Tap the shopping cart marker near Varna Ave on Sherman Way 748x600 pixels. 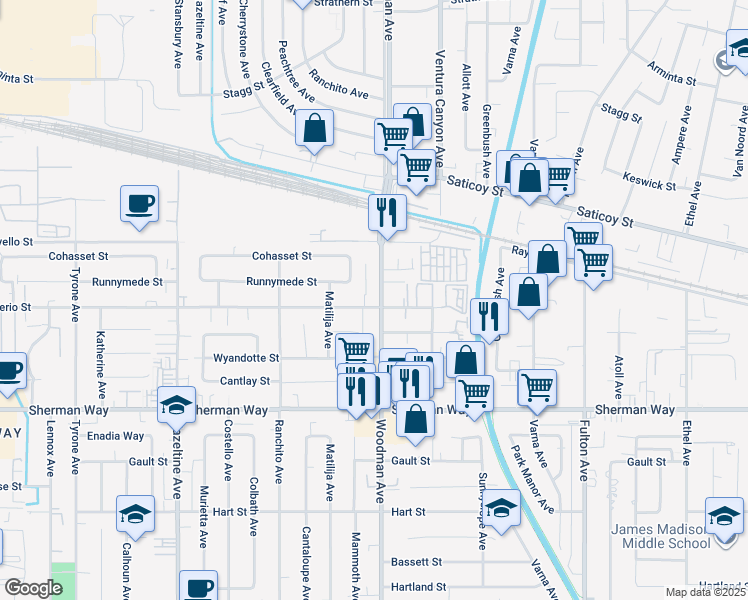(x=538, y=388)
